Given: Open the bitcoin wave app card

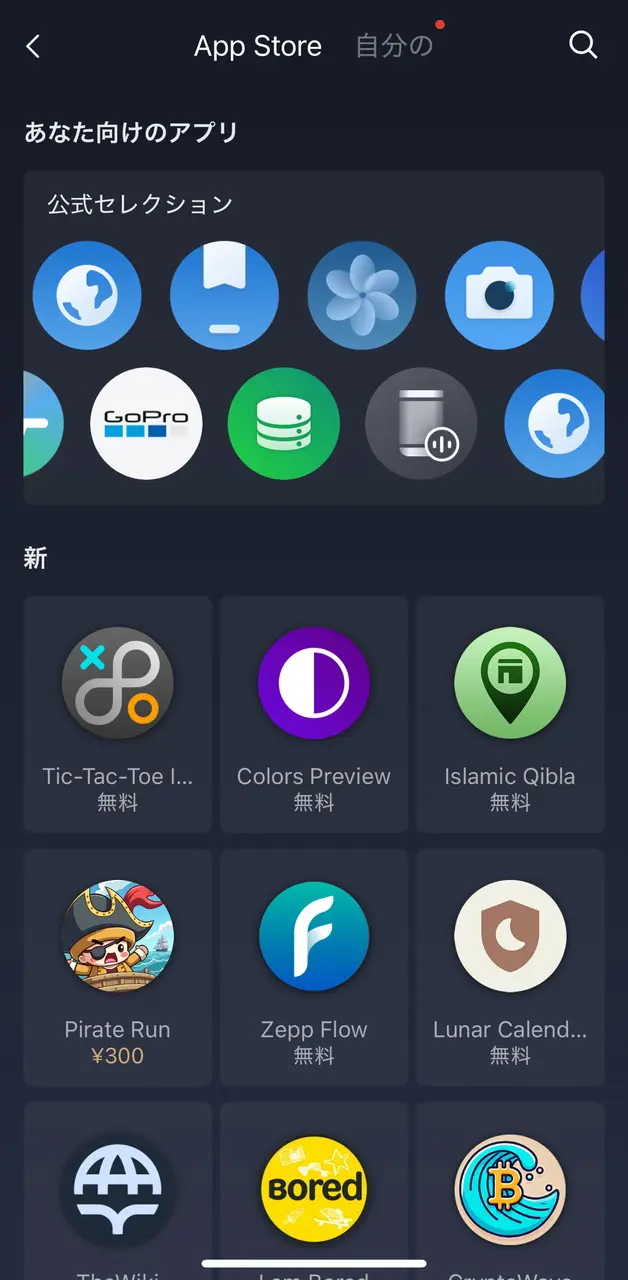Looking at the screenshot, I should pyautogui.click(x=510, y=1190).
